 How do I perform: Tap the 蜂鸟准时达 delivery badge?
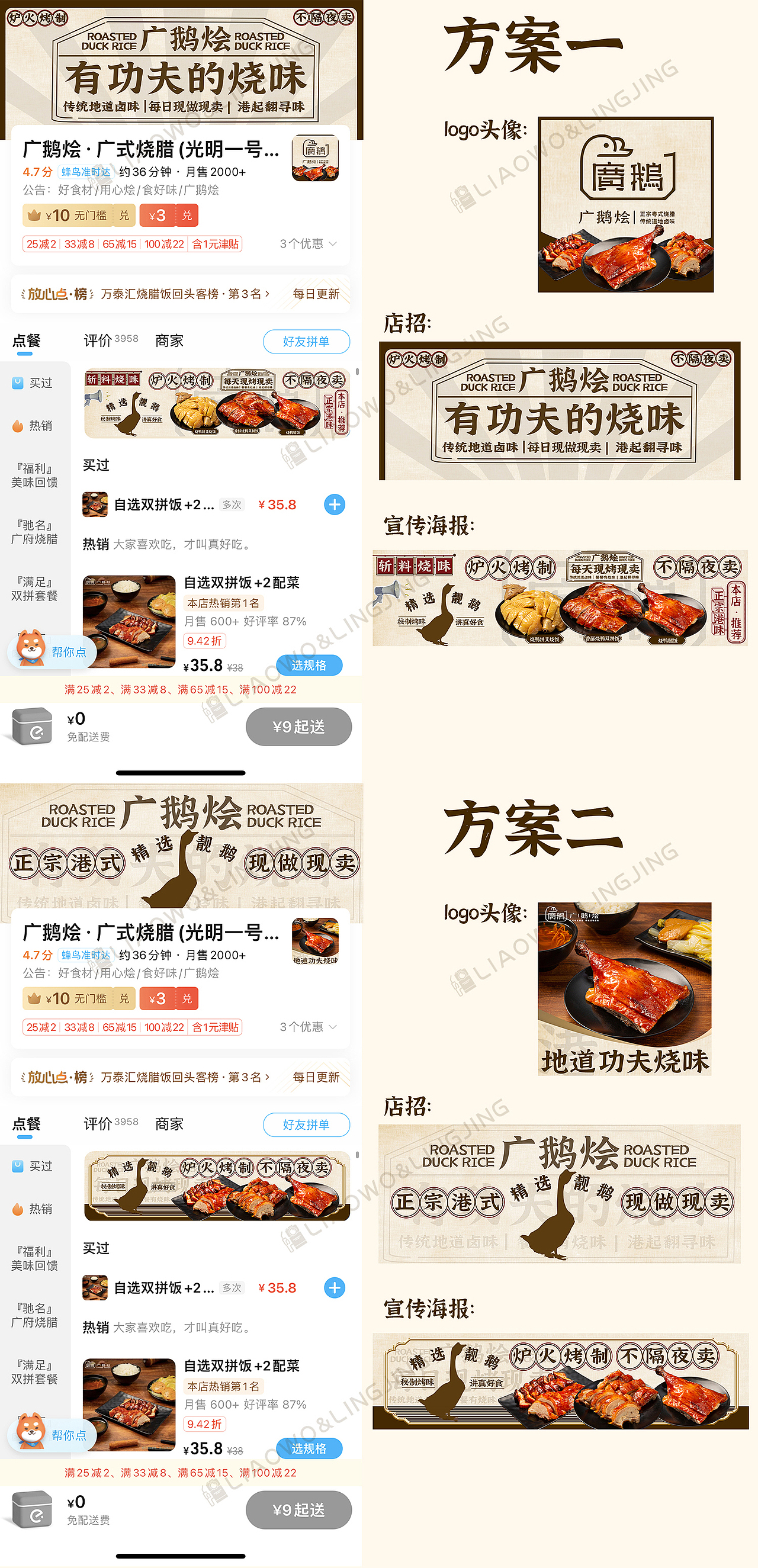click(x=85, y=172)
